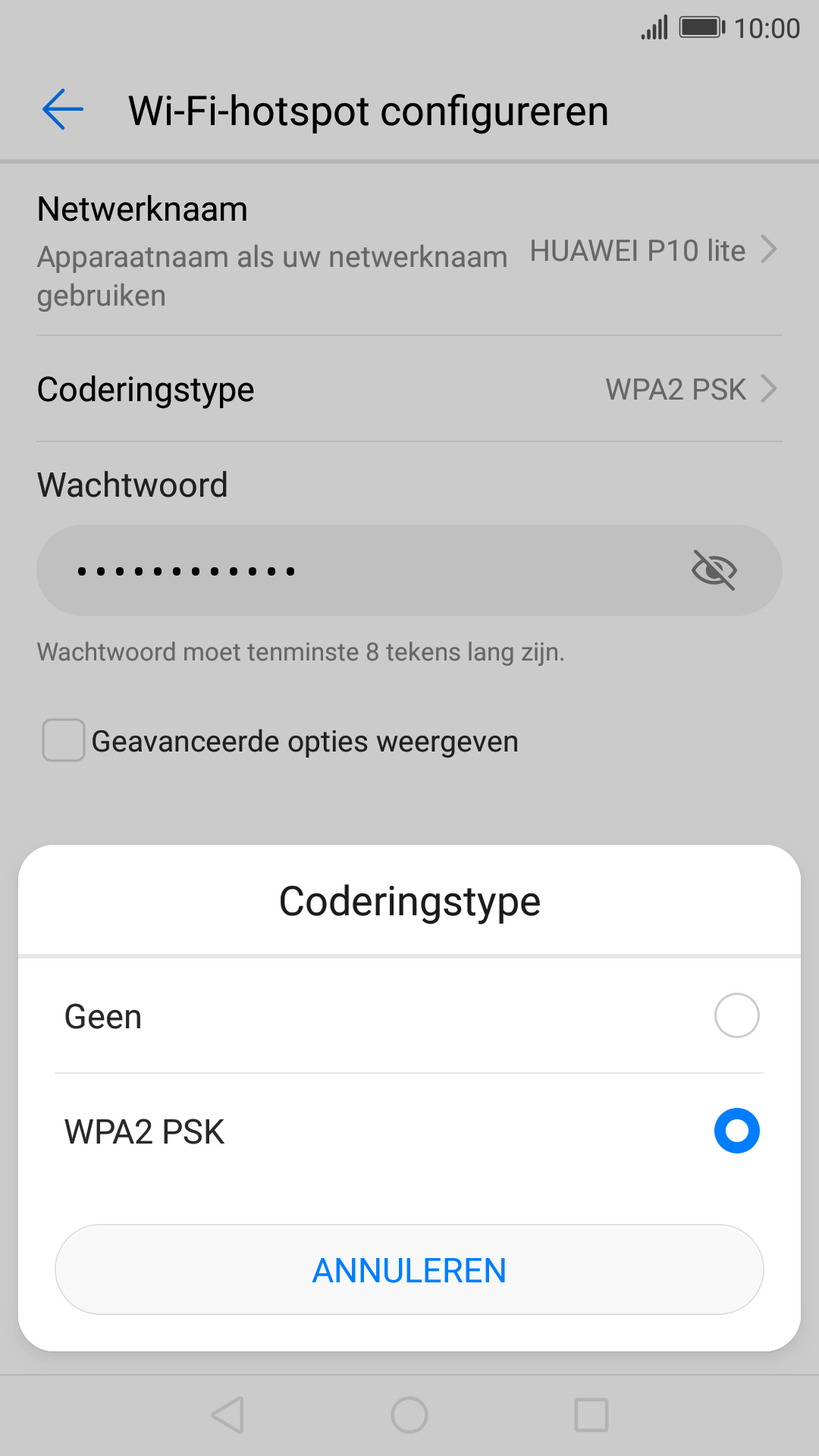Show the password with the eye icon

coord(714,570)
